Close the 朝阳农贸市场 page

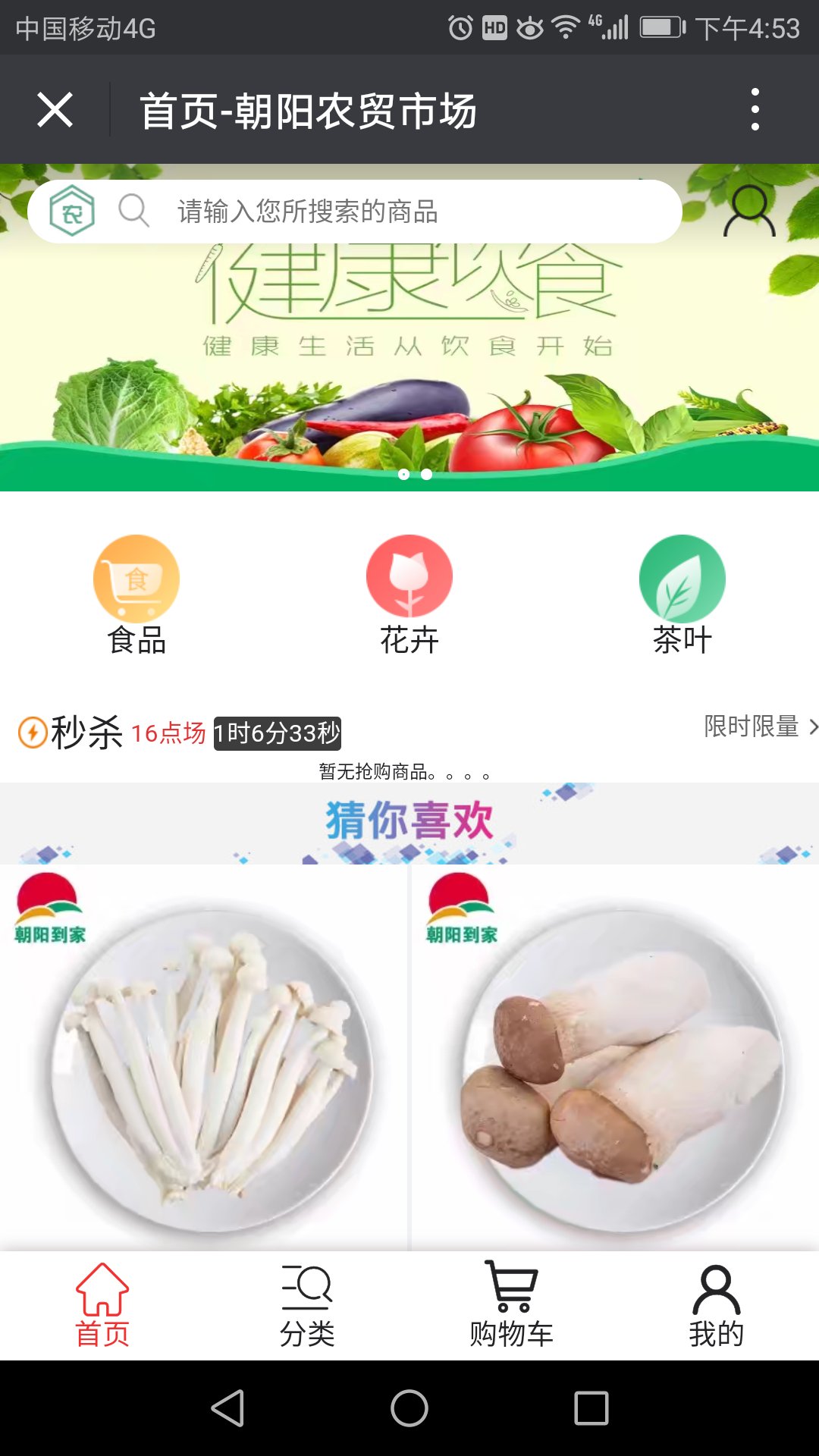pyautogui.click(x=55, y=110)
